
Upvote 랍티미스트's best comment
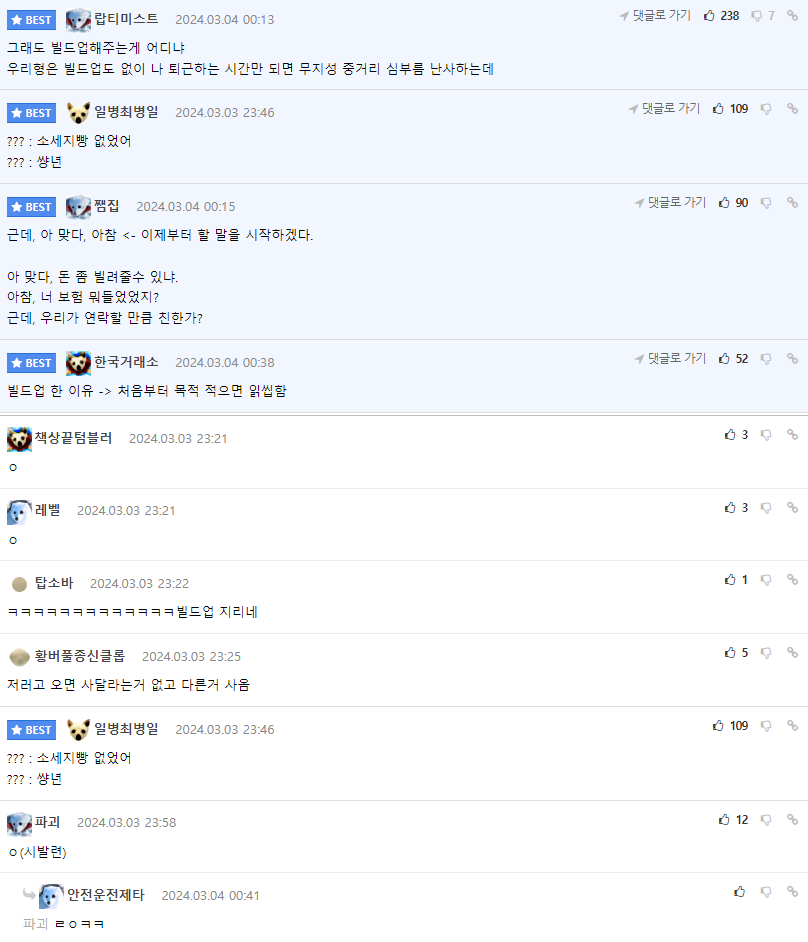pos(710,16)
